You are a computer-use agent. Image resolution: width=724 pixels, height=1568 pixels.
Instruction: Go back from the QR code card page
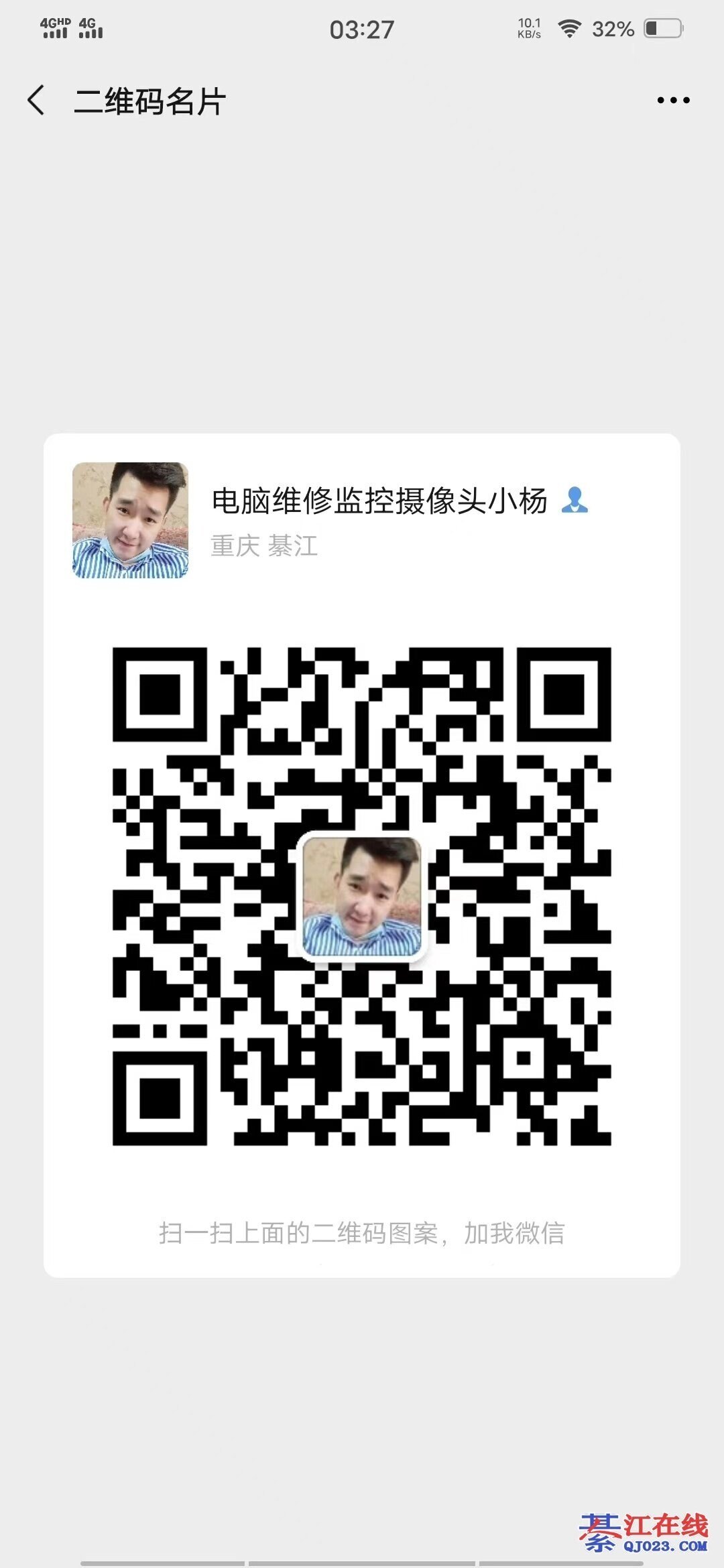pos(36,101)
